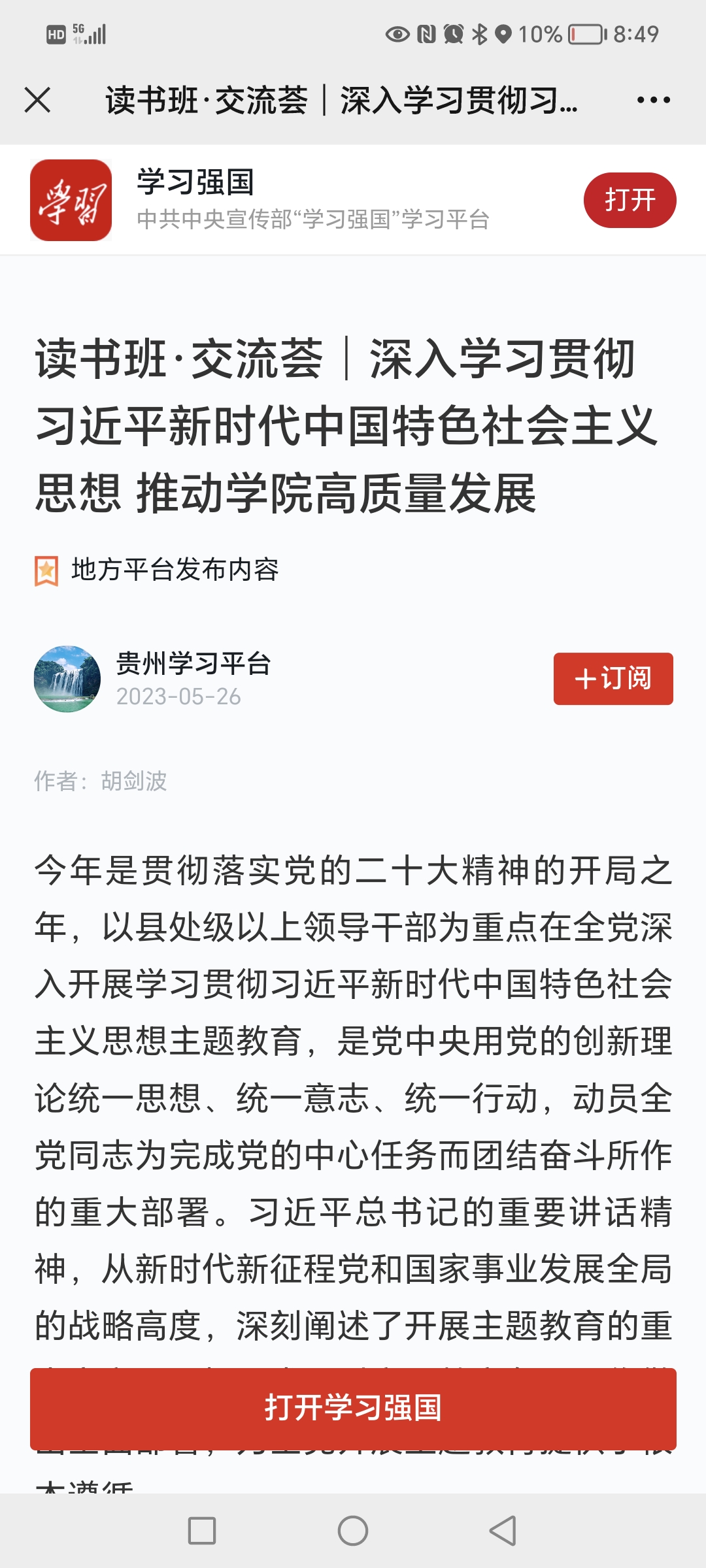
Task: Go back using system back button
Action: [503, 1530]
